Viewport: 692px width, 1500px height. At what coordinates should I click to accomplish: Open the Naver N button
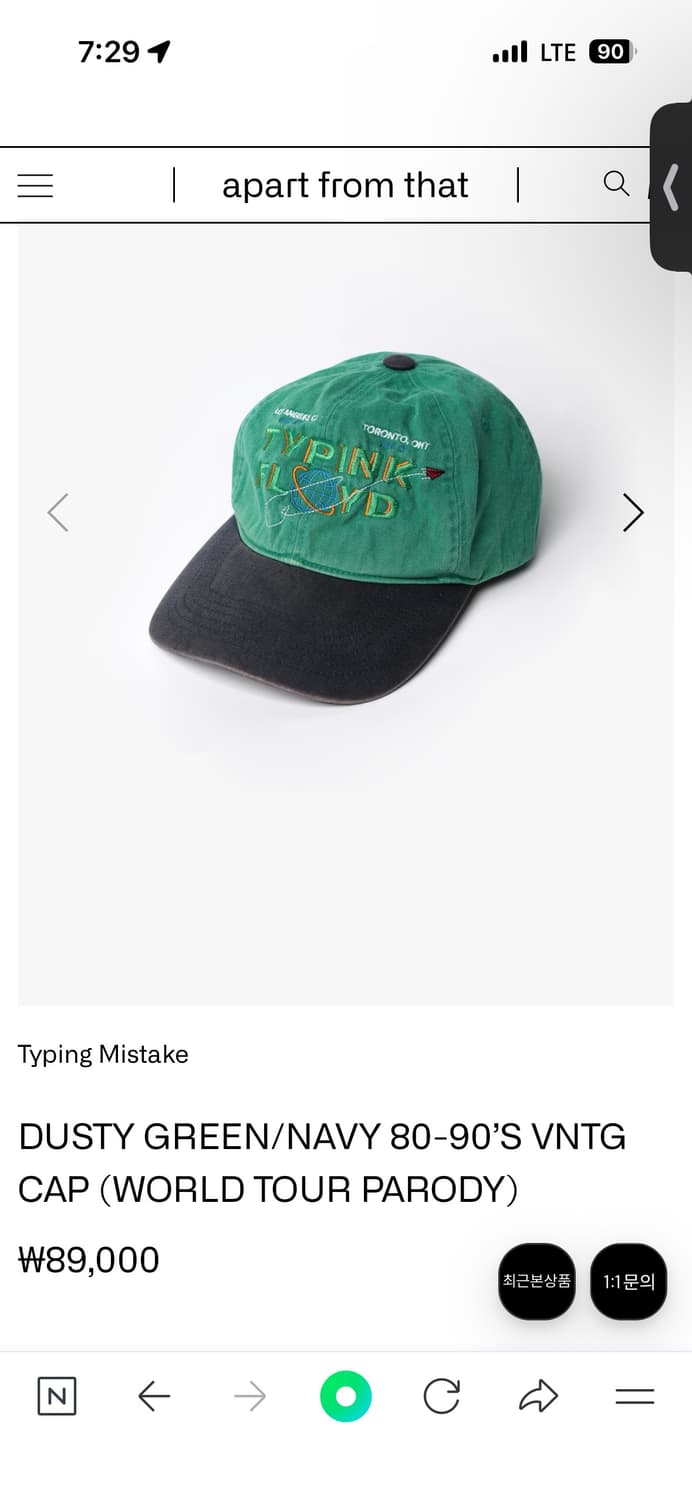click(57, 1396)
